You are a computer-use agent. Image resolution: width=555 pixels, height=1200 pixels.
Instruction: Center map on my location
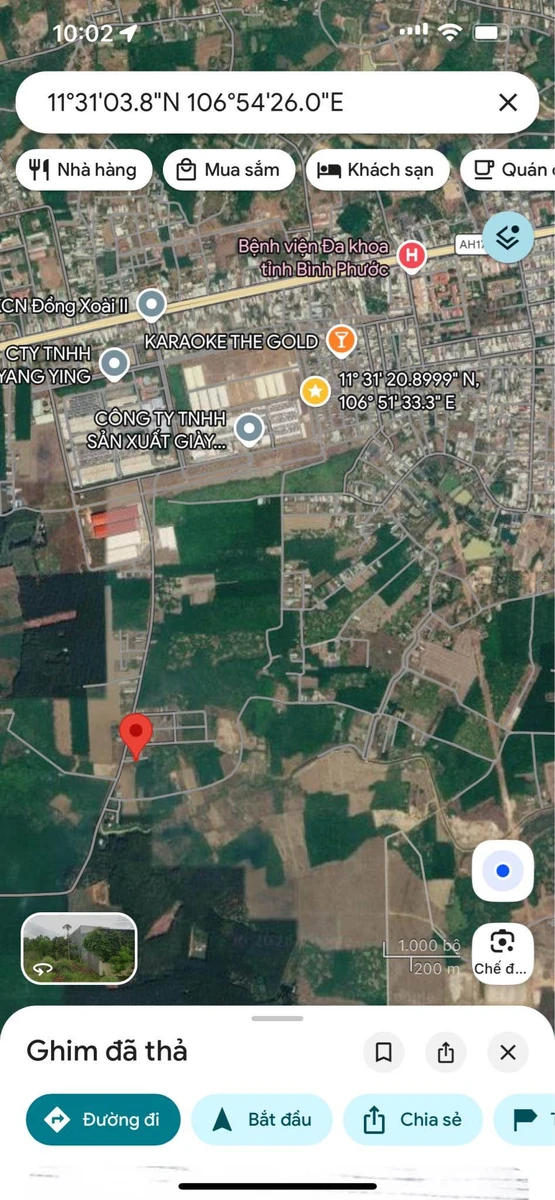coord(502,871)
